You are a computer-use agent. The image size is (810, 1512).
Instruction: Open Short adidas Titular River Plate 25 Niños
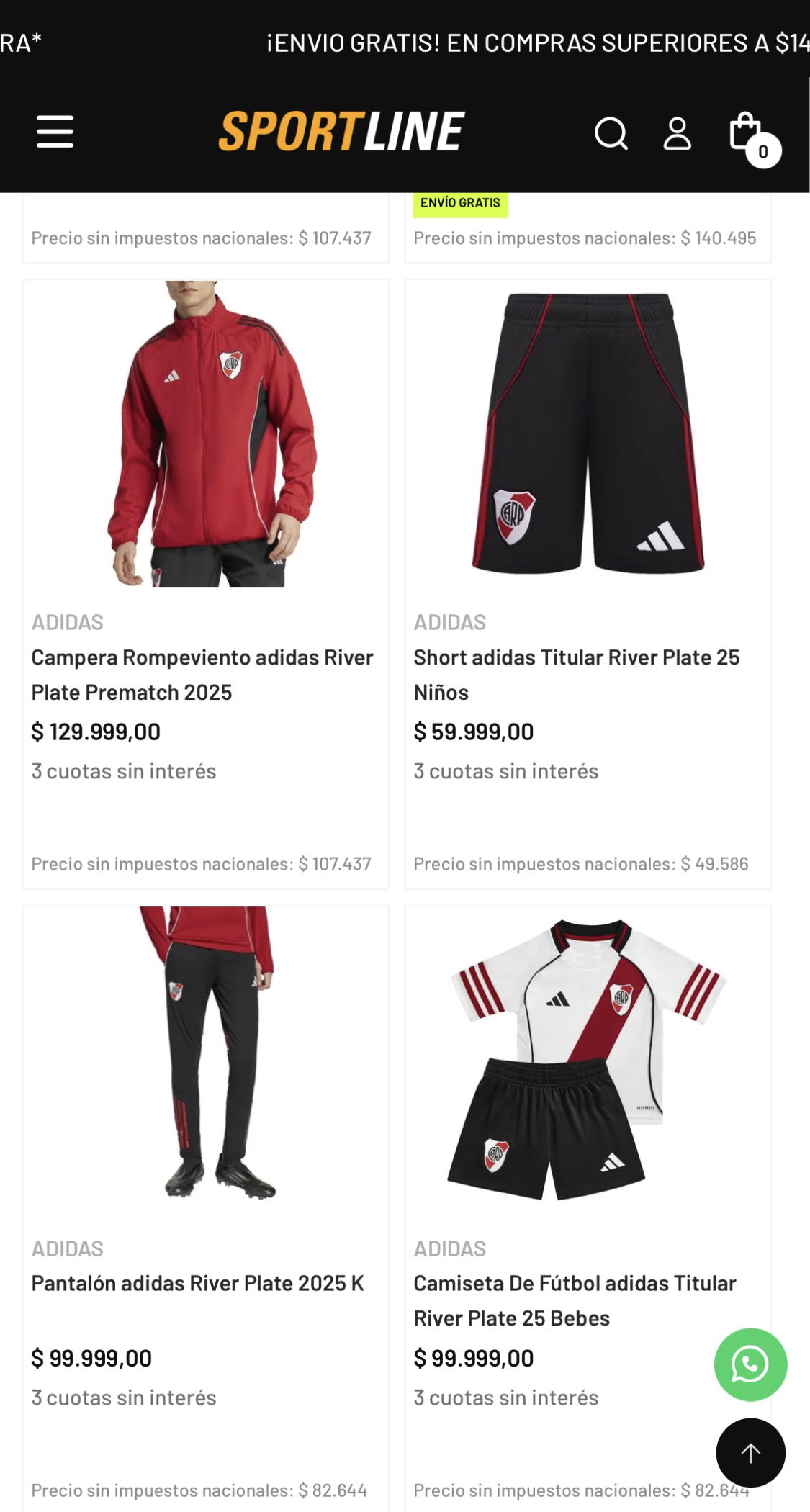pos(576,675)
